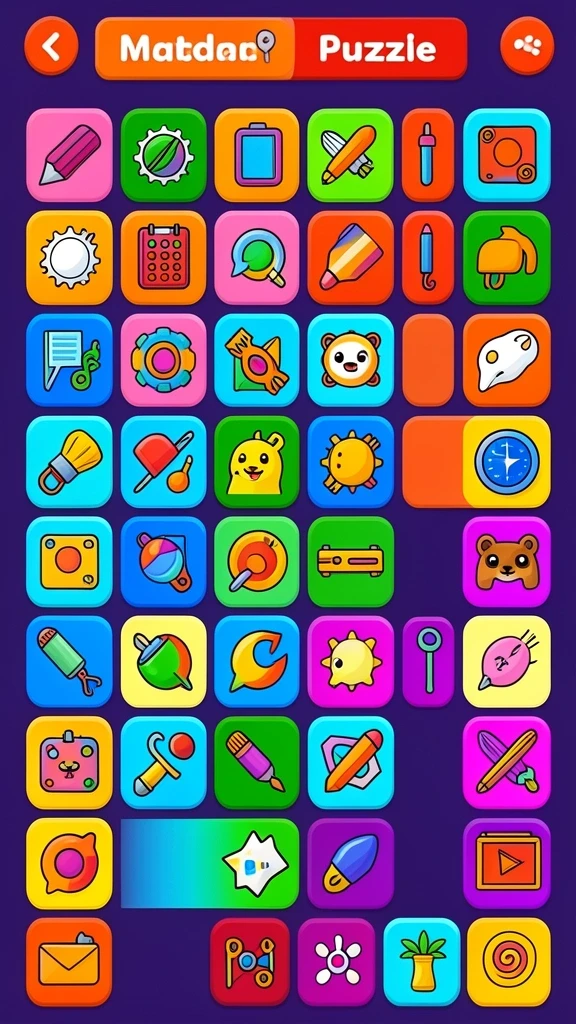576x1024 pixels.
Task: Open the dots menu button
Action: 527,46
